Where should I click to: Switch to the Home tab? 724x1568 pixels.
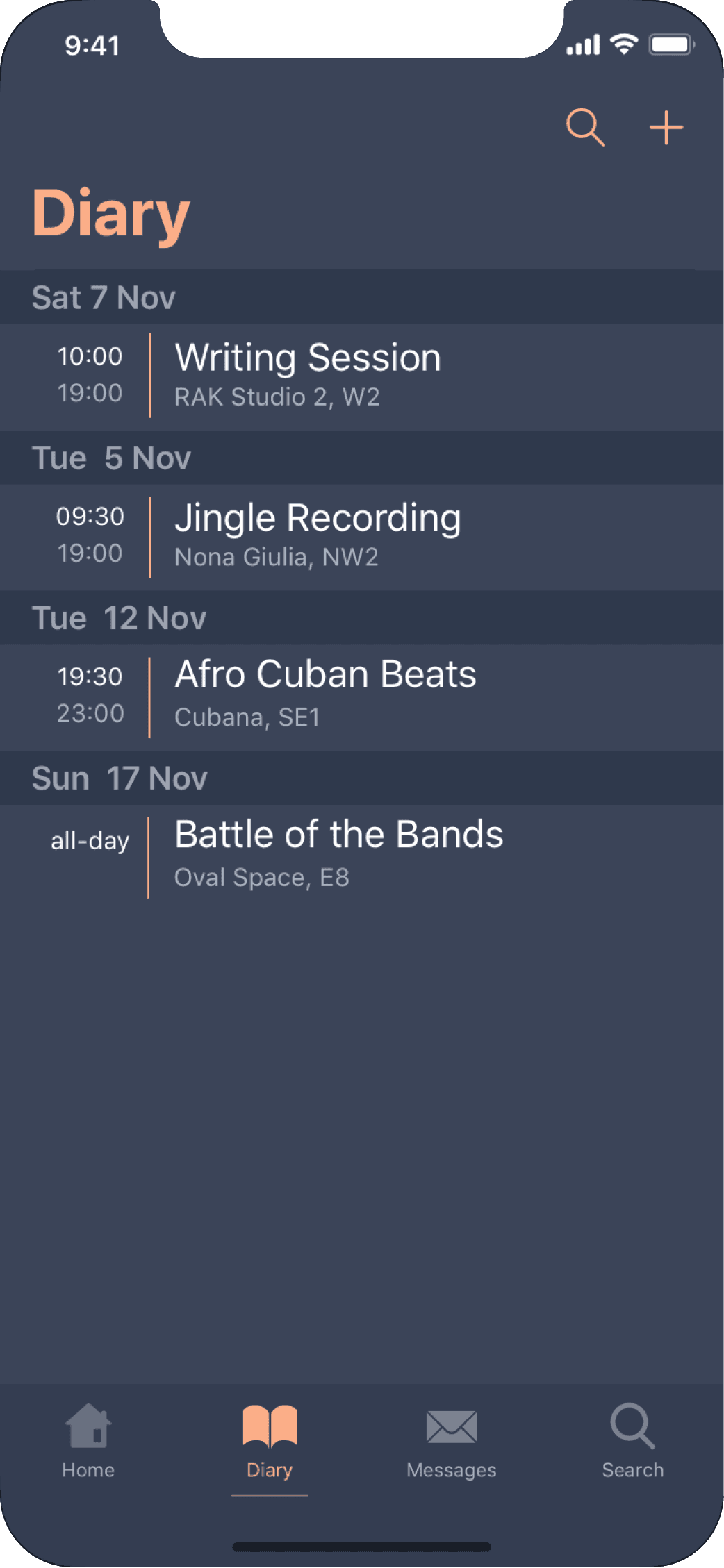pyautogui.click(x=88, y=1441)
